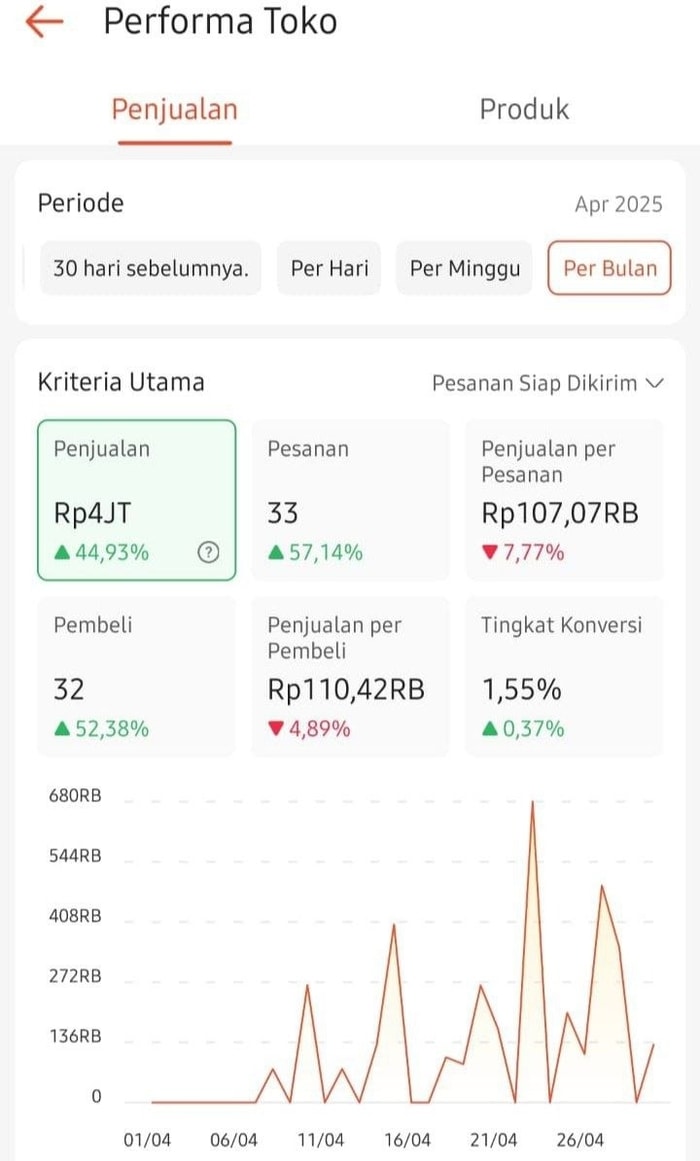Select the Penjualan metric card
The image size is (700, 1161).
tap(137, 499)
